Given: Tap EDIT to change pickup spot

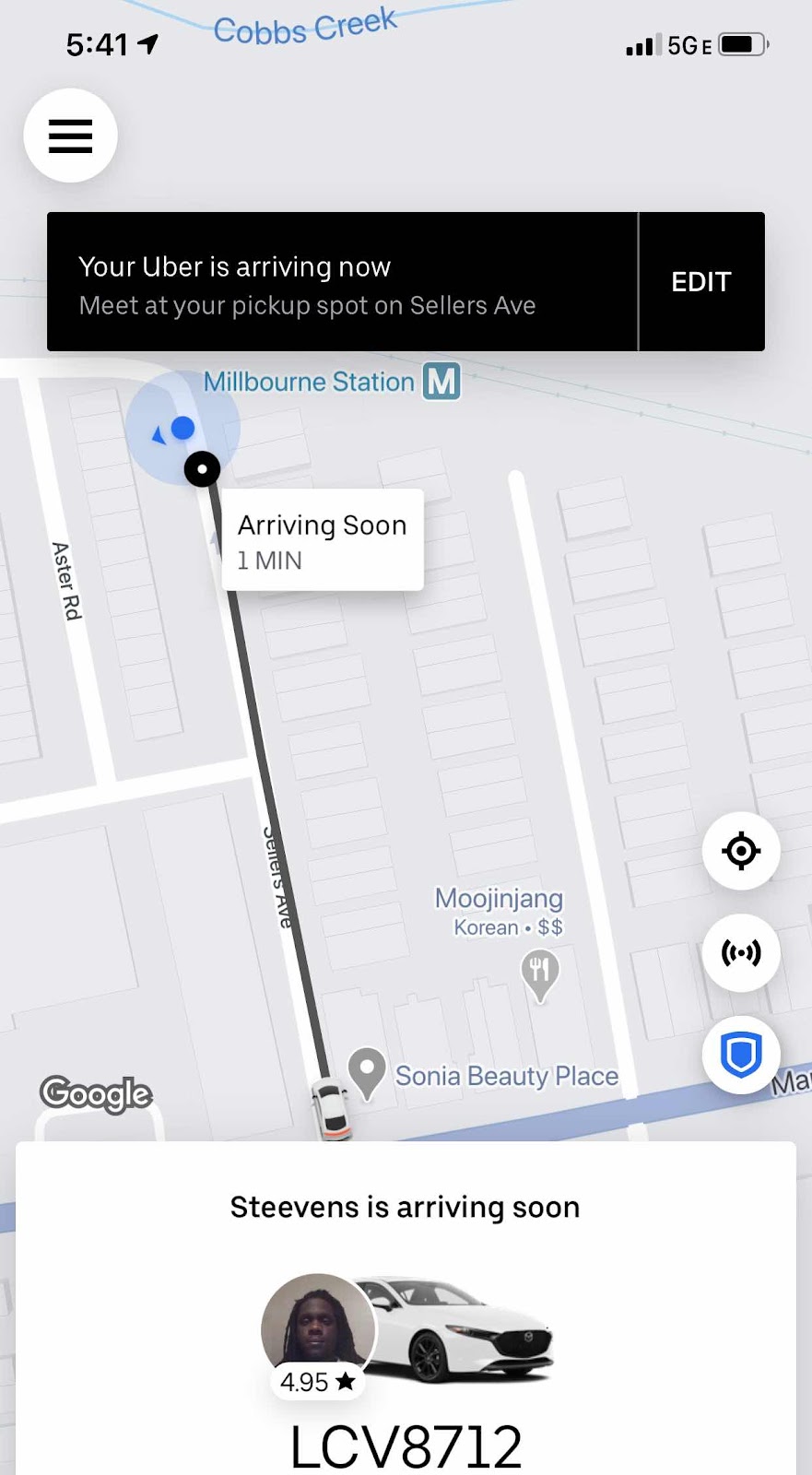Looking at the screenshot, I should (x=700, y=282).
